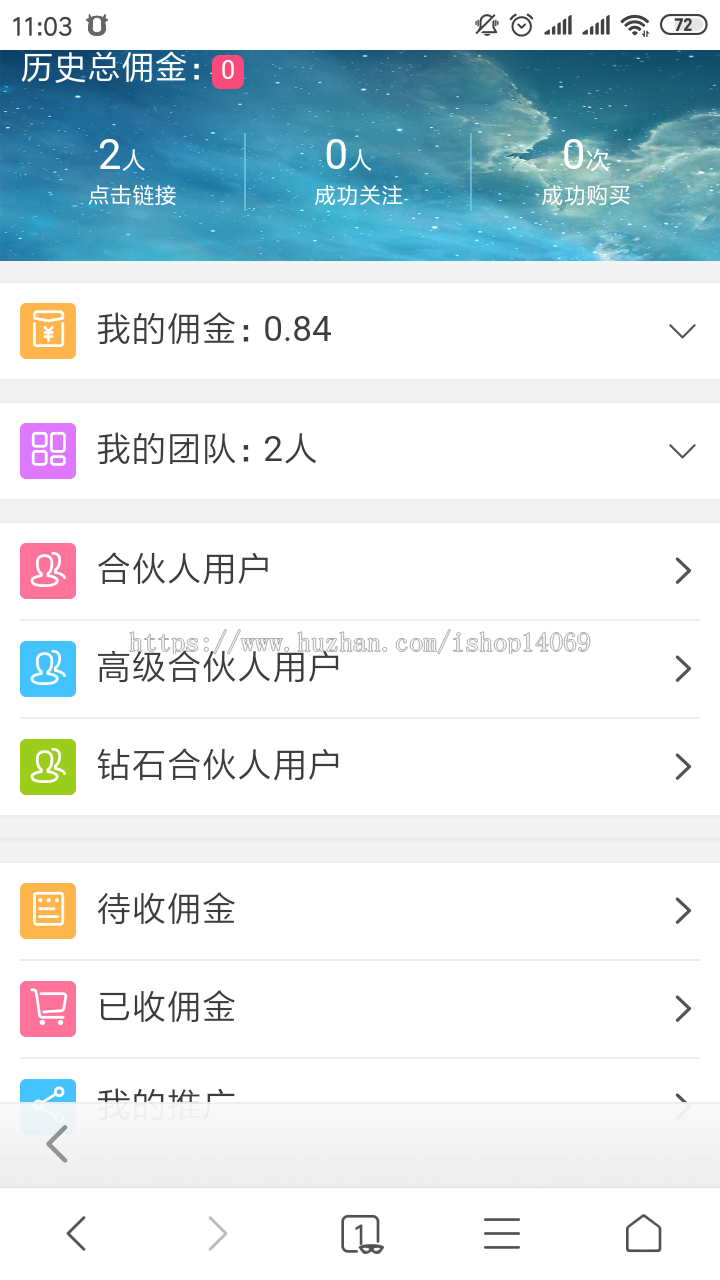
Task: Click the purple 我的团队 grid icon
Action: [x=47, y=450]
